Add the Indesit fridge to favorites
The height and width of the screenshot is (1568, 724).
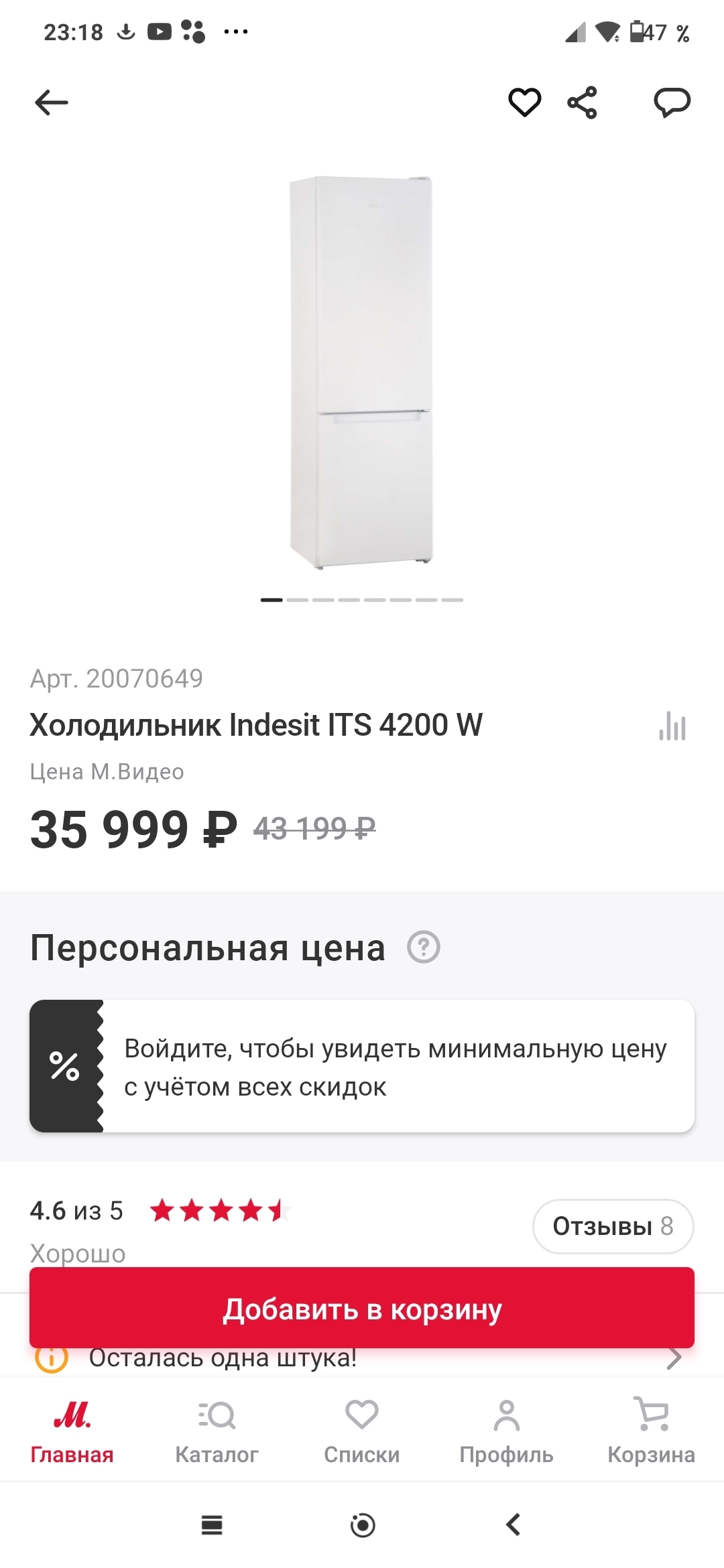[x=524, y=103]
